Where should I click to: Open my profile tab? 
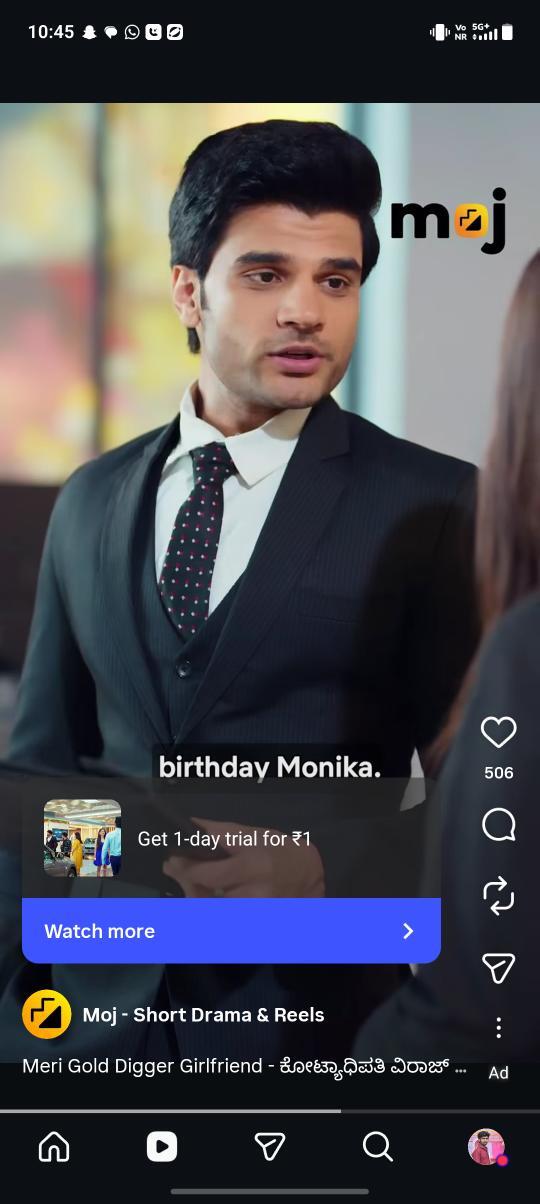tap(486, 1147)
